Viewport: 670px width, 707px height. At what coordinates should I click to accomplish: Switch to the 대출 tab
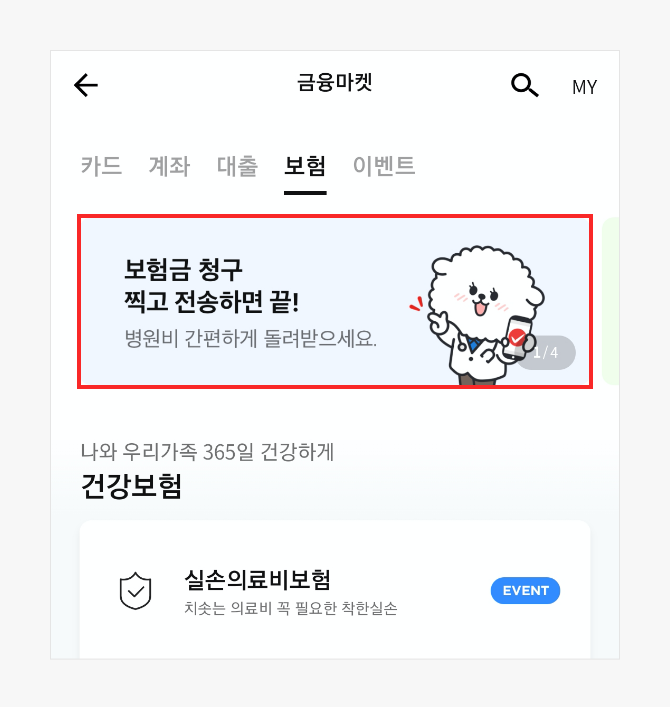(x=237, y=166)
